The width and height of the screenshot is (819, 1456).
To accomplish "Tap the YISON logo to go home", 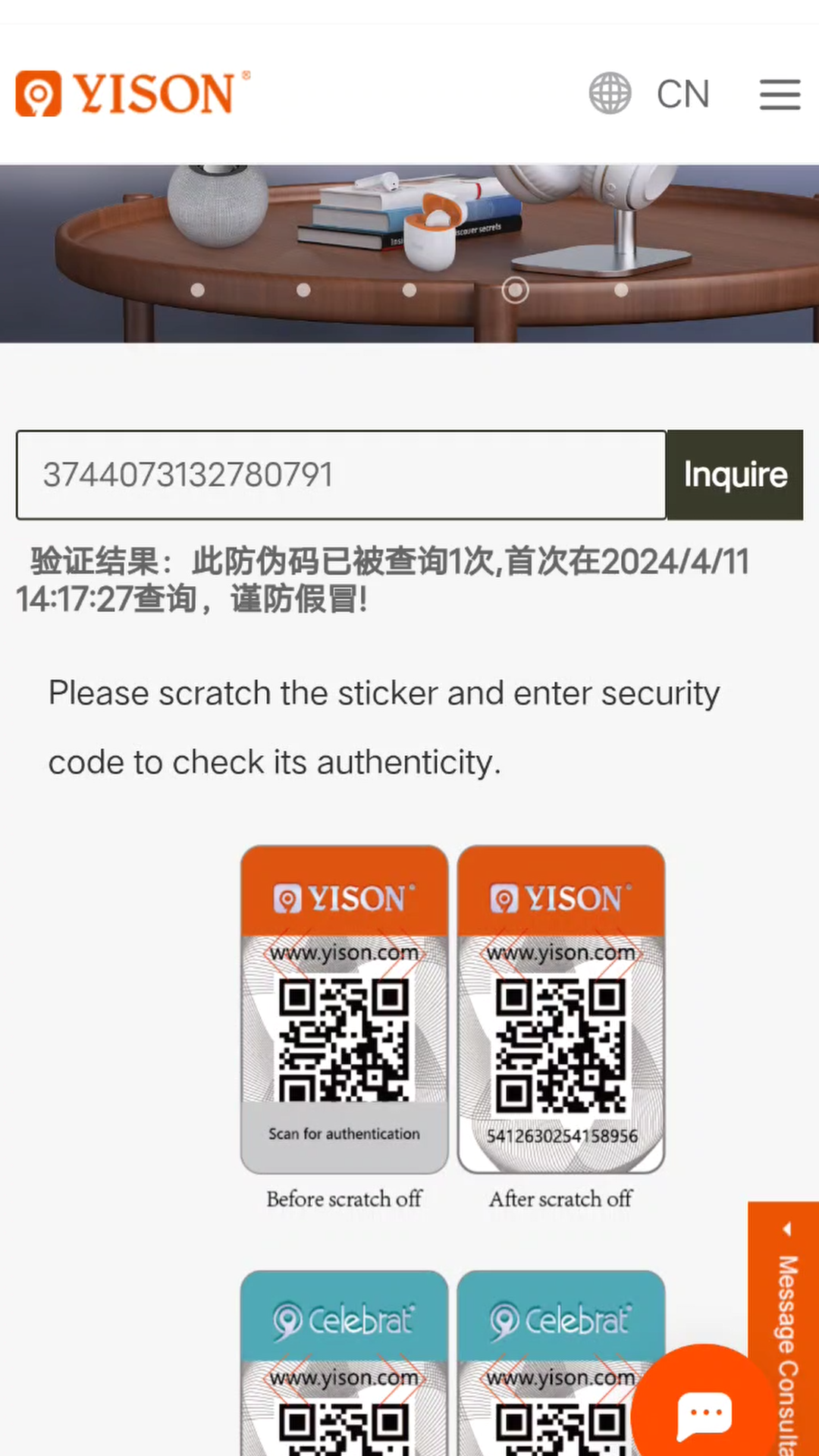I will (x=133, y=94).
